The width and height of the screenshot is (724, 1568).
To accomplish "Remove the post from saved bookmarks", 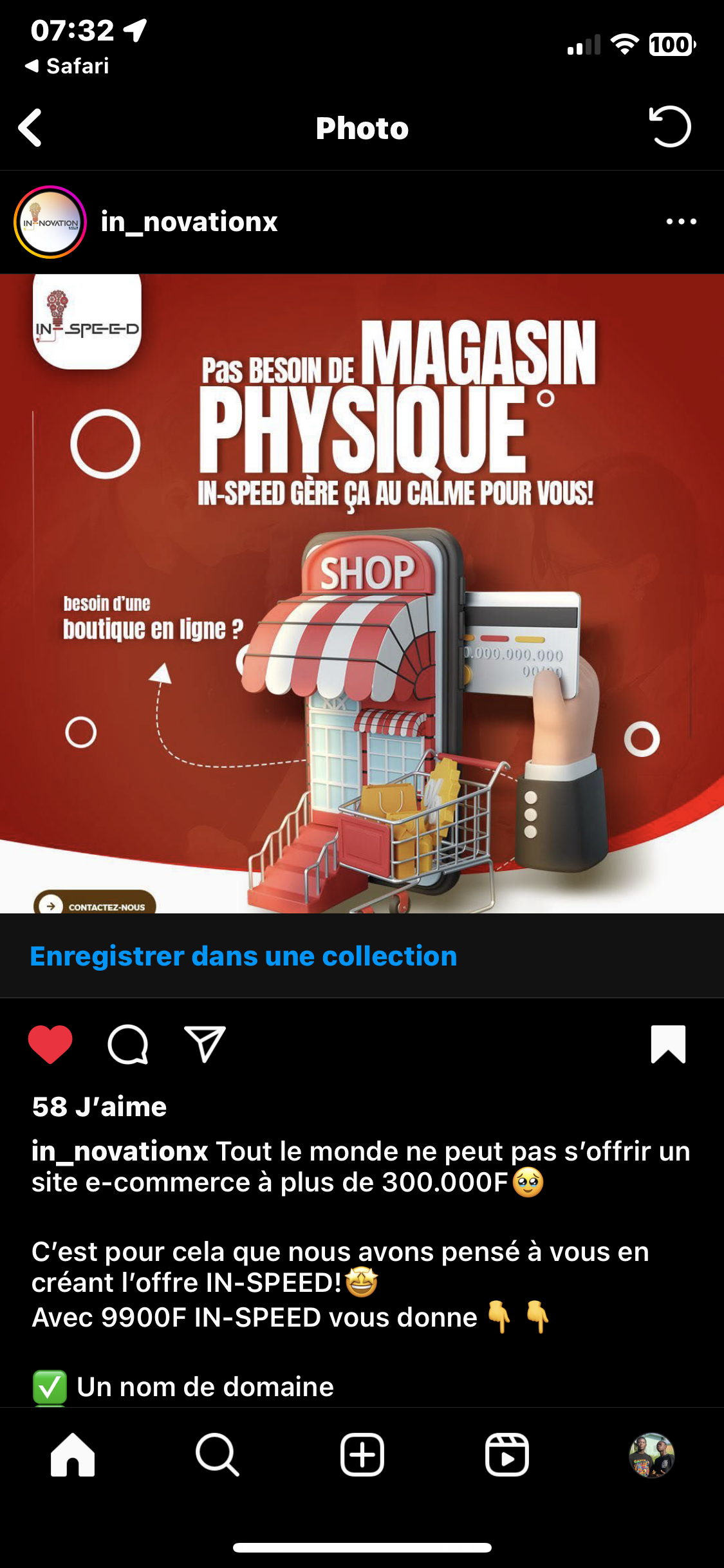I will click(668, 1043).
